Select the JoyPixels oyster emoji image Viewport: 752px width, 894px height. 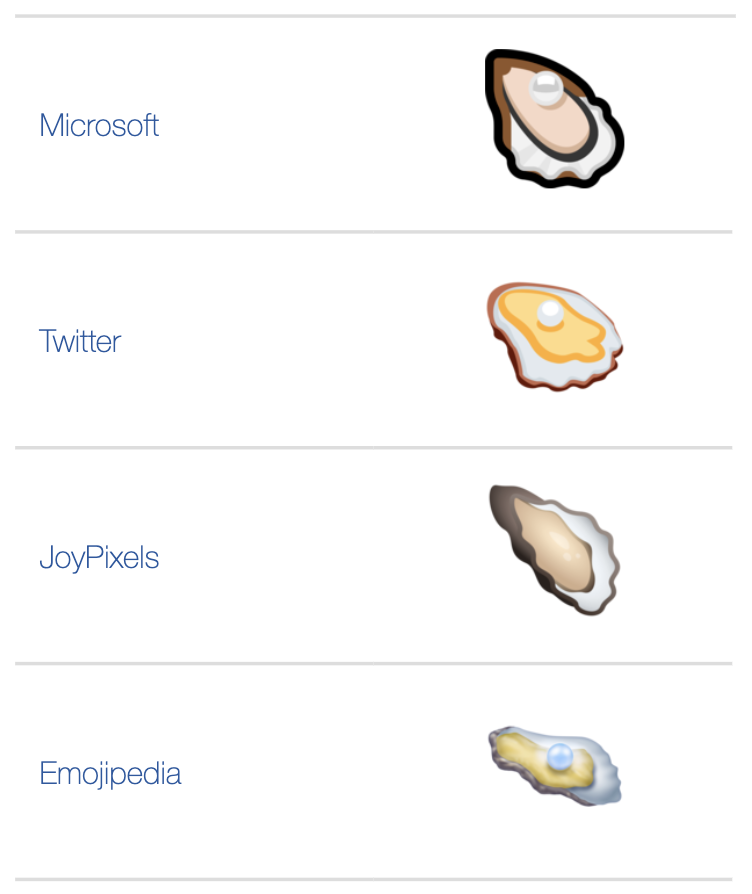(x=554, y=550)
